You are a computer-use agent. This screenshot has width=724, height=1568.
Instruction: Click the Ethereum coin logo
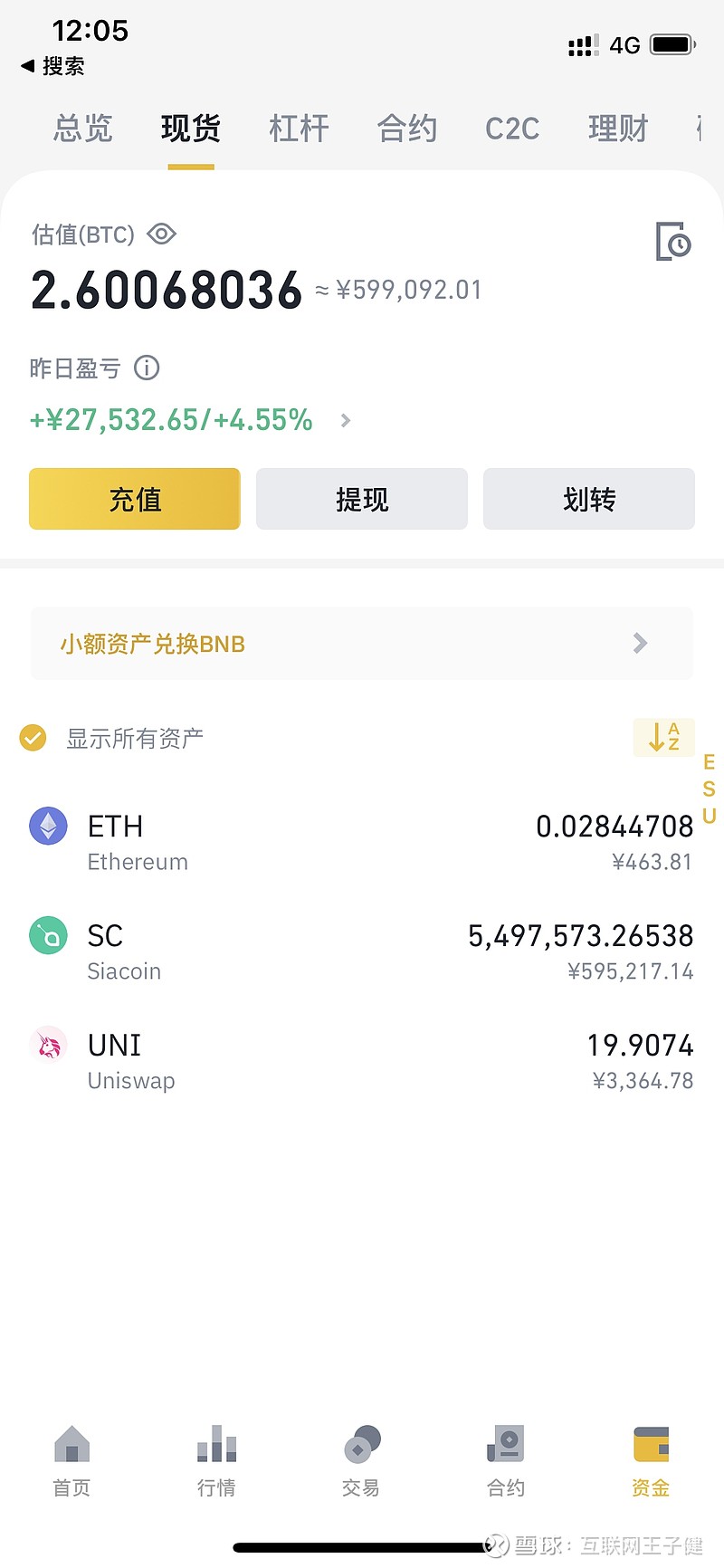click(48, 826)
